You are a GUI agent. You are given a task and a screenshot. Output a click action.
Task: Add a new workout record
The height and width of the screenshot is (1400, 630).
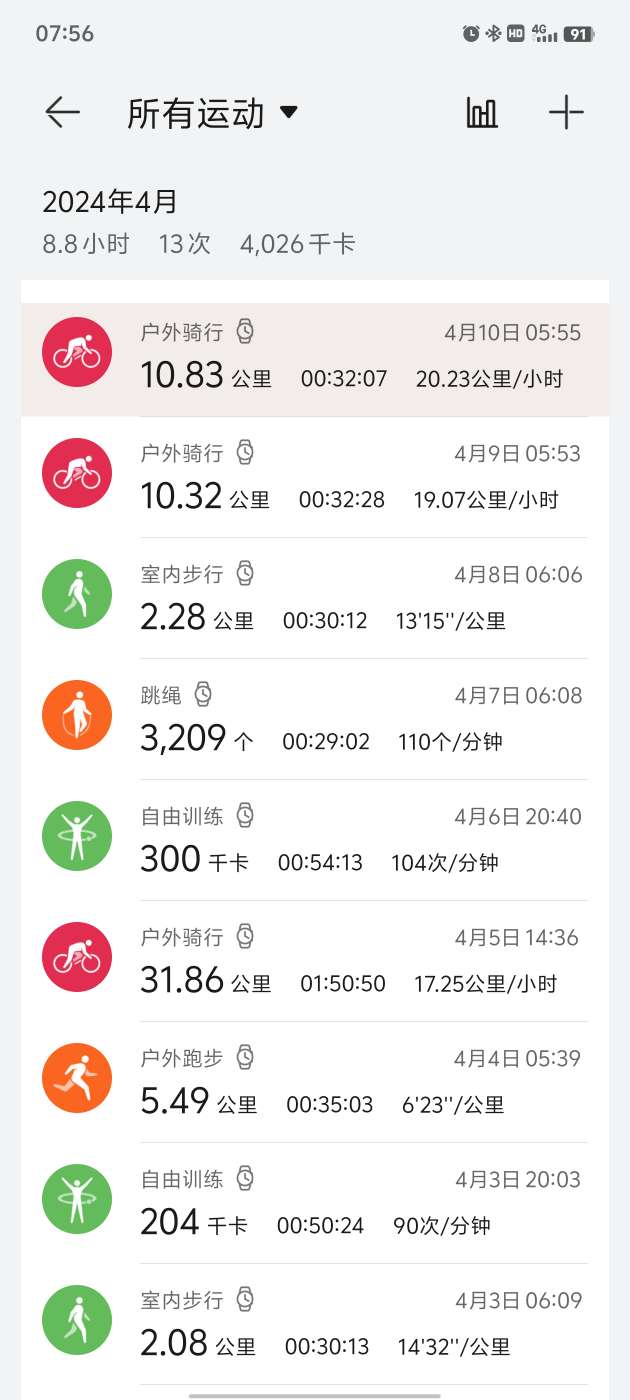[566, 113]
